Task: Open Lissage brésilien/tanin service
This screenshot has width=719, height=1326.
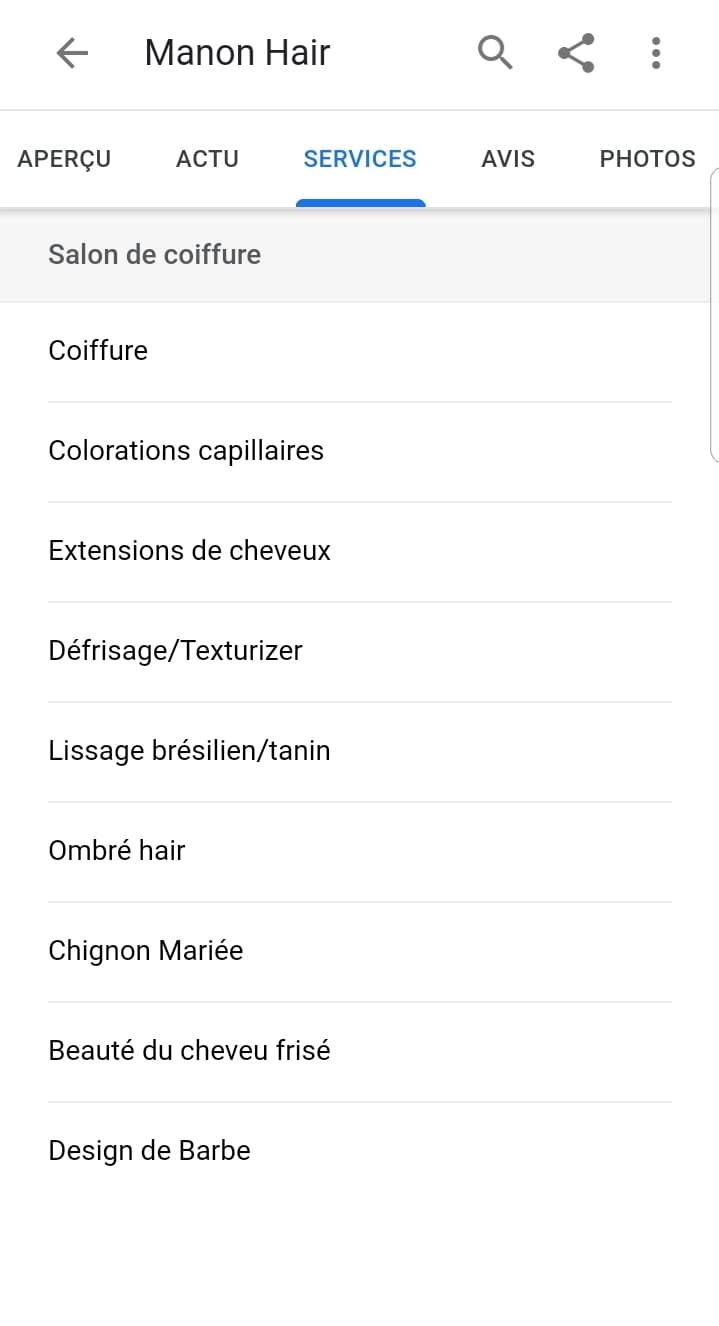Action: [x=360, y=752]
